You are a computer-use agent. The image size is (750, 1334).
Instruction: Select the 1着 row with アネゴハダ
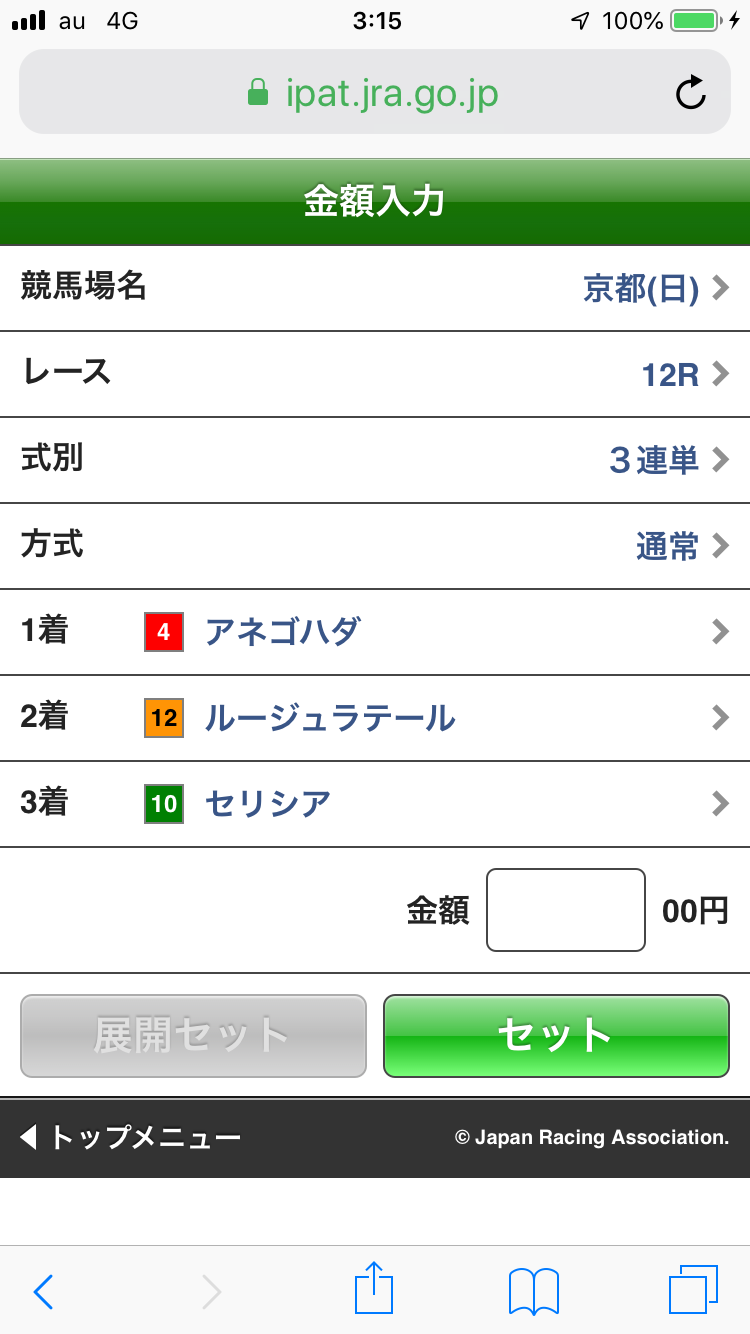pyautogui.click(x=375, y=632)
